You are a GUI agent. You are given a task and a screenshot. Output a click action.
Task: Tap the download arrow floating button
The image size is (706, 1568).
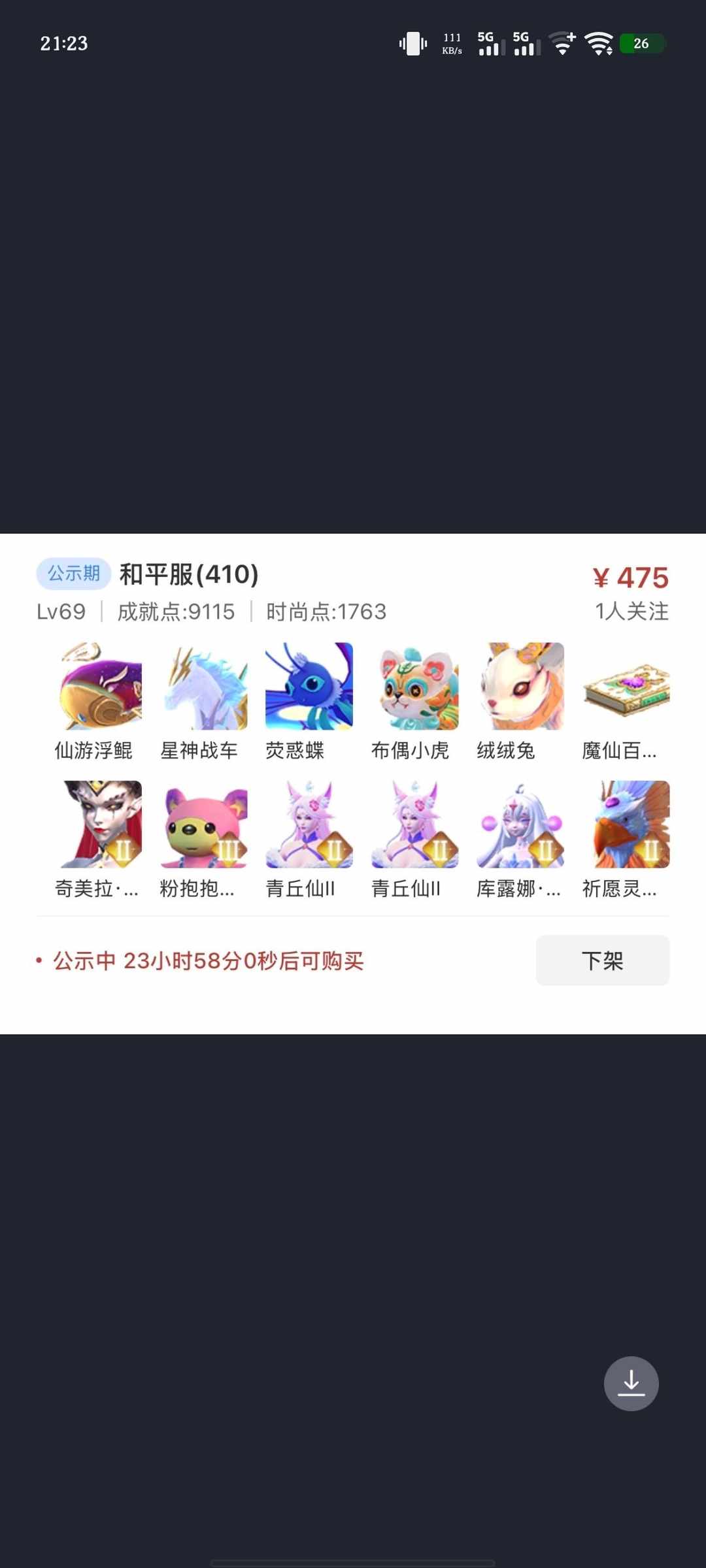[631, 1383]
